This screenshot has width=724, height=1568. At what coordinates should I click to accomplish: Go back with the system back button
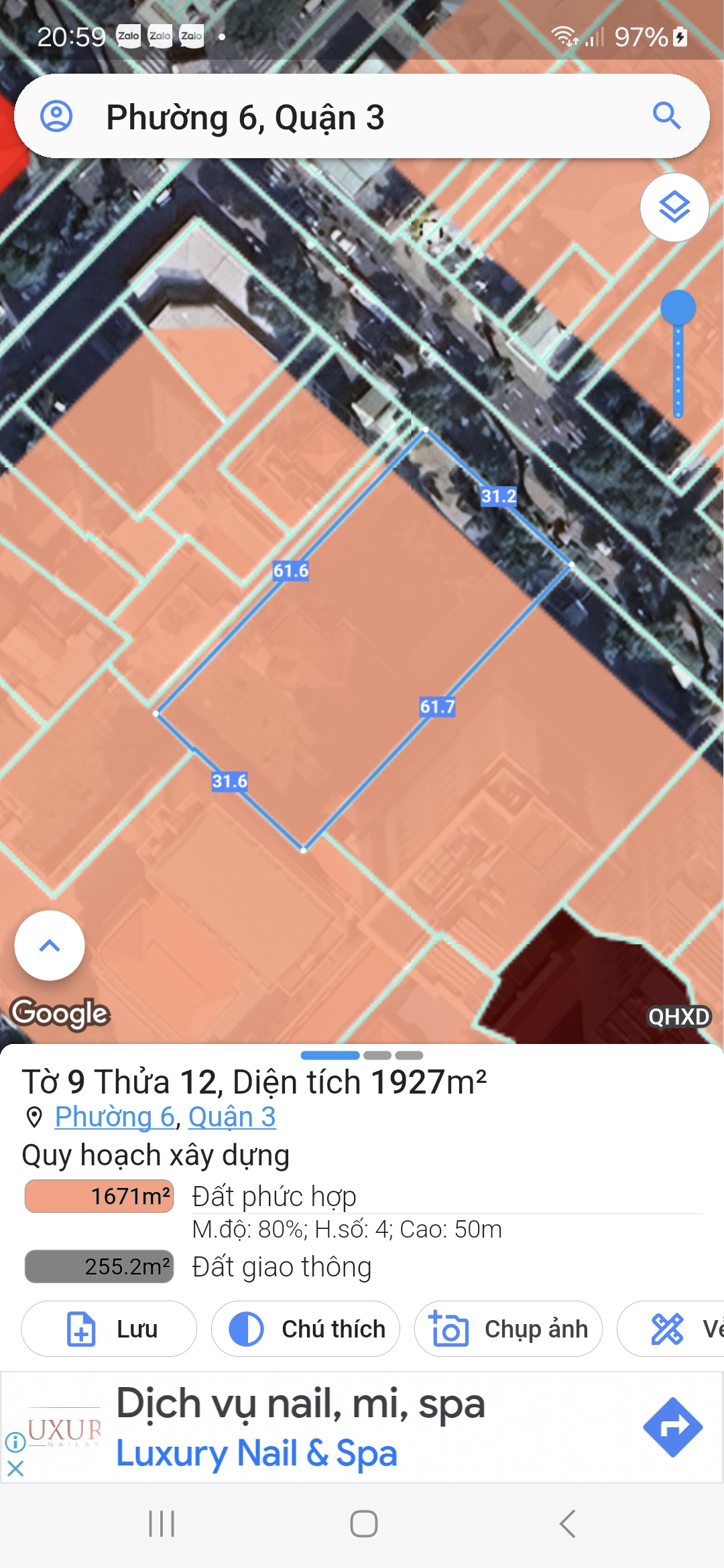(x=567, y=1524)
